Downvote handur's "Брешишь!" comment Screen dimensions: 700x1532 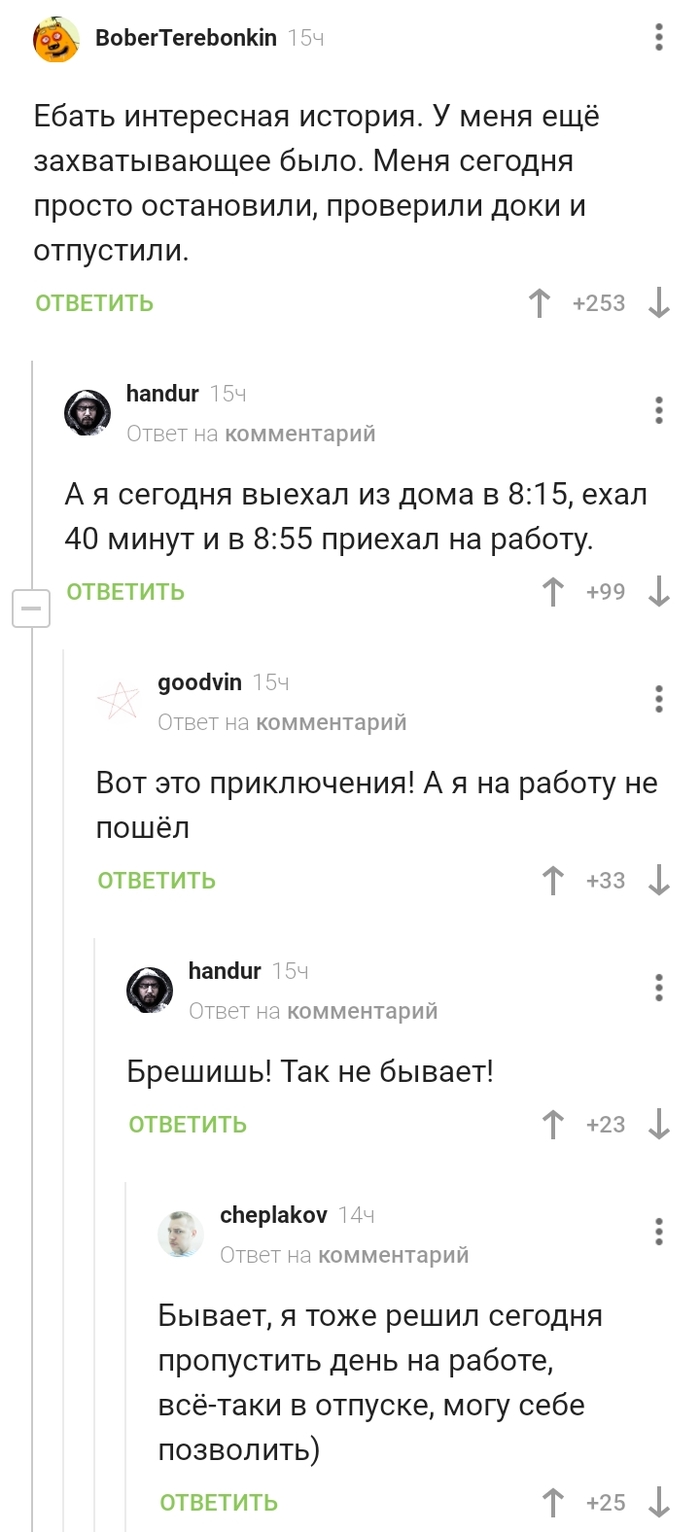click(658, 1124)
